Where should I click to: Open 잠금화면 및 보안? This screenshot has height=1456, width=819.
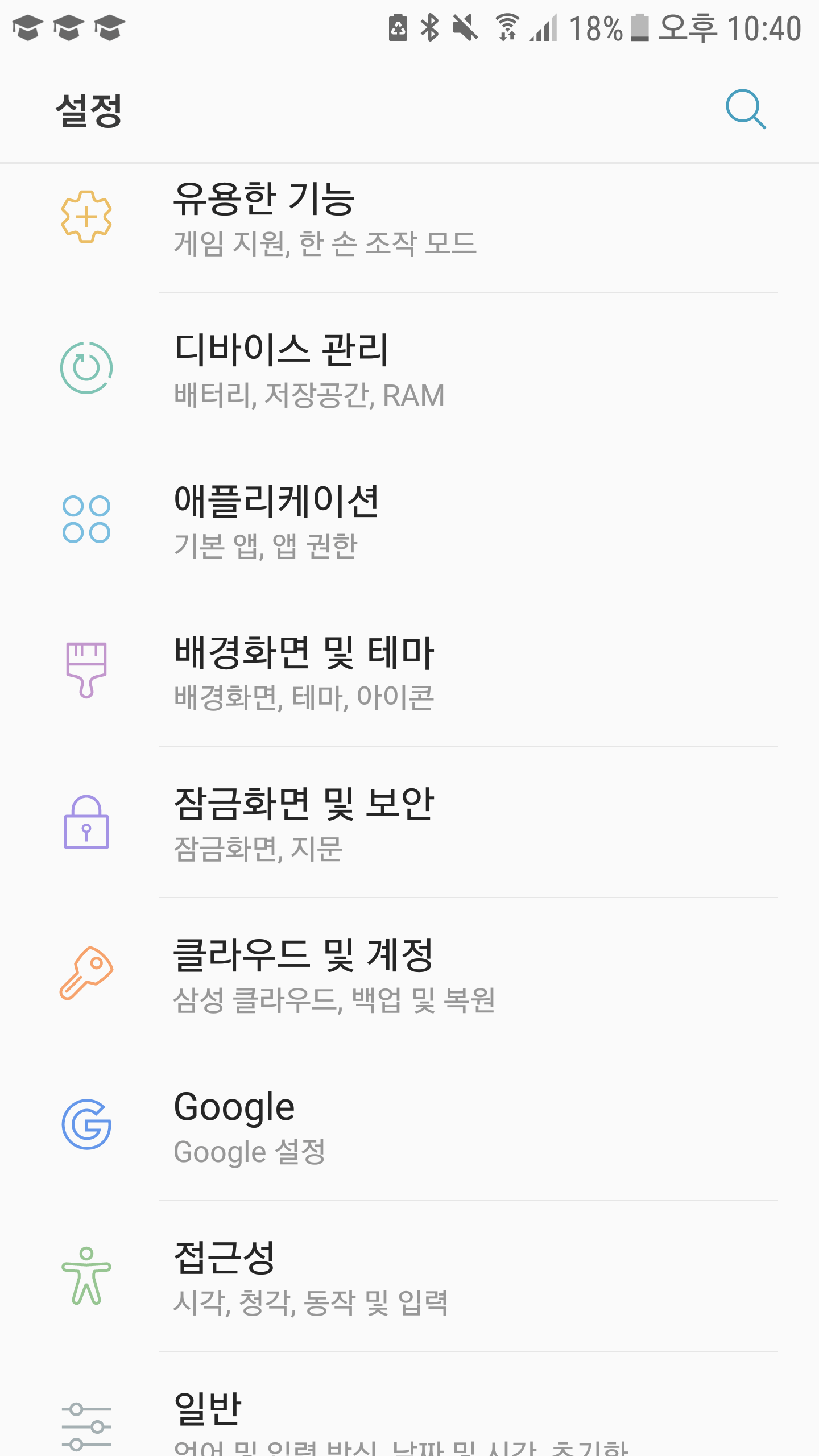(x=409, y=824)
